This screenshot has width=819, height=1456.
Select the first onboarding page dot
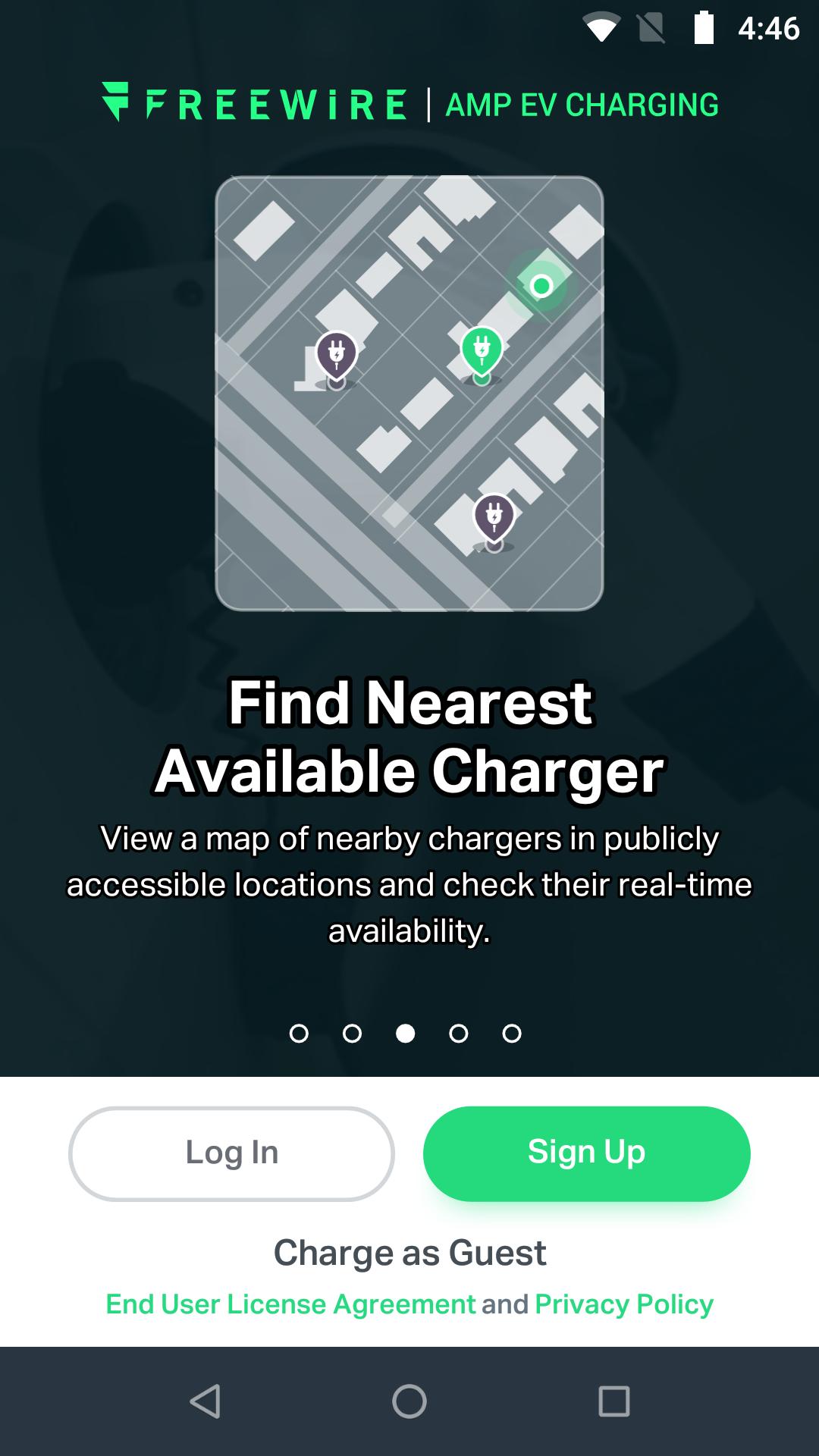300,1033
